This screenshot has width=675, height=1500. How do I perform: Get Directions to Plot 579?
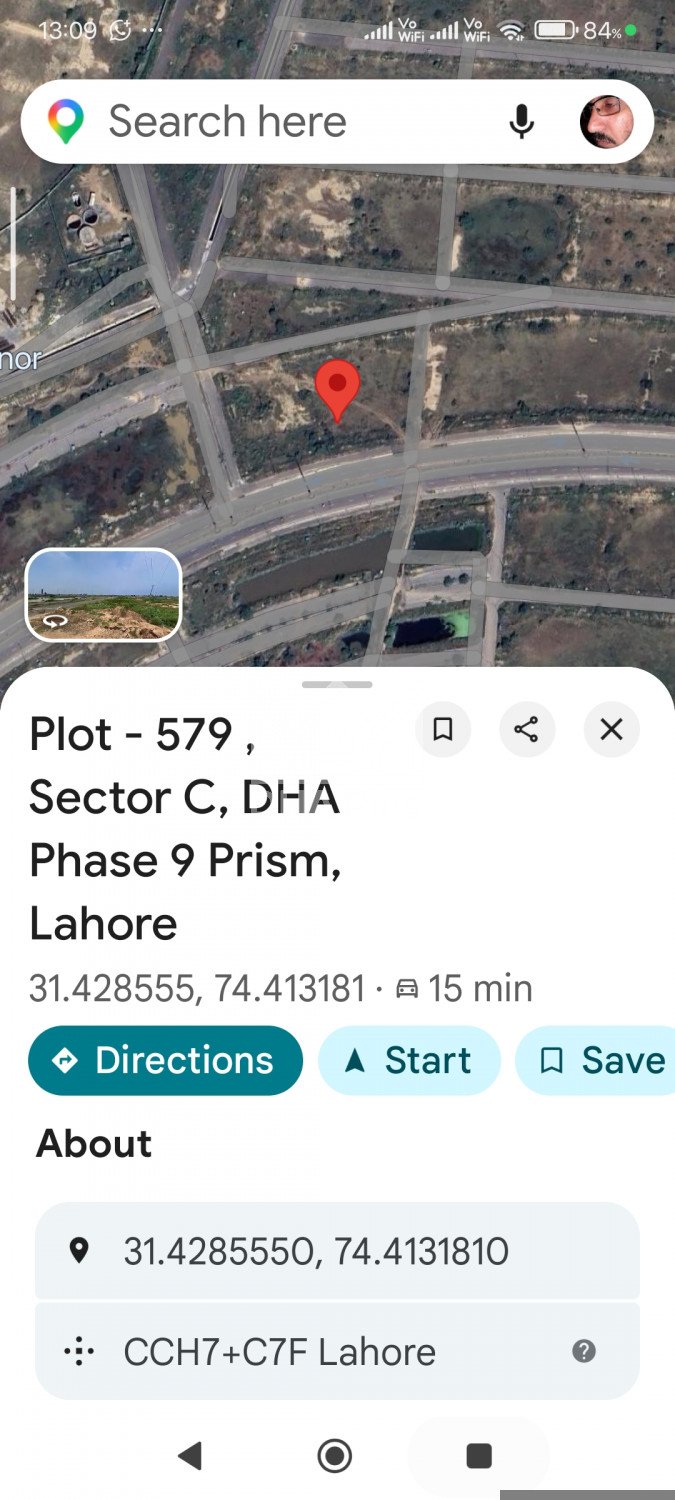[x=165, y=1061]
